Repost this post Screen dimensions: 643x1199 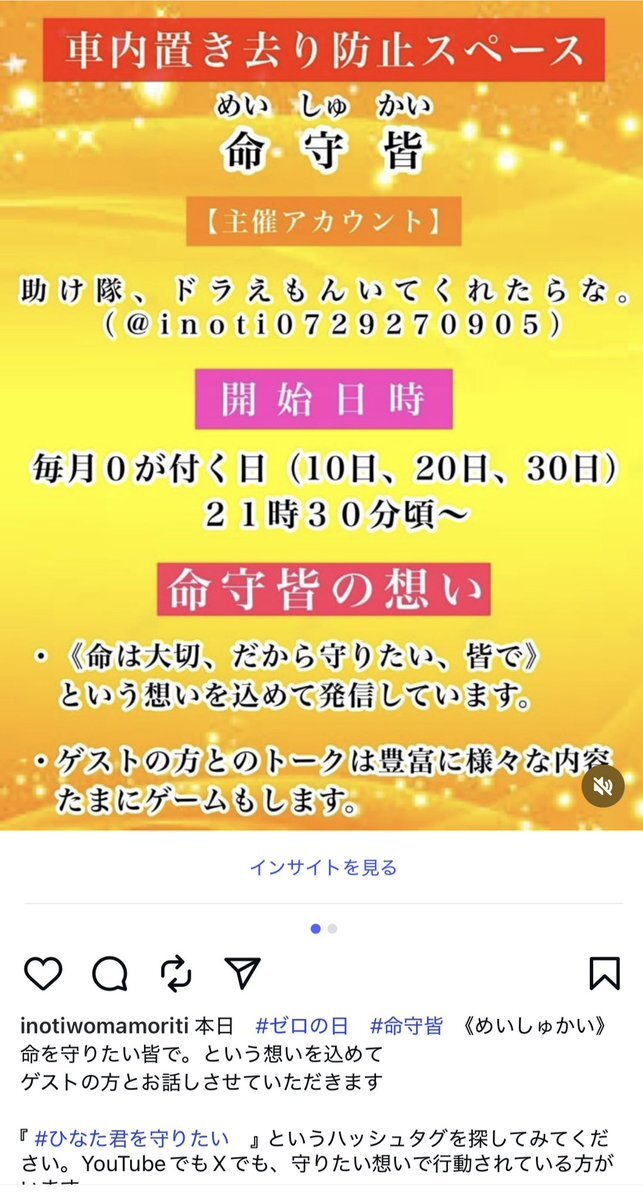tap(176, 973)
